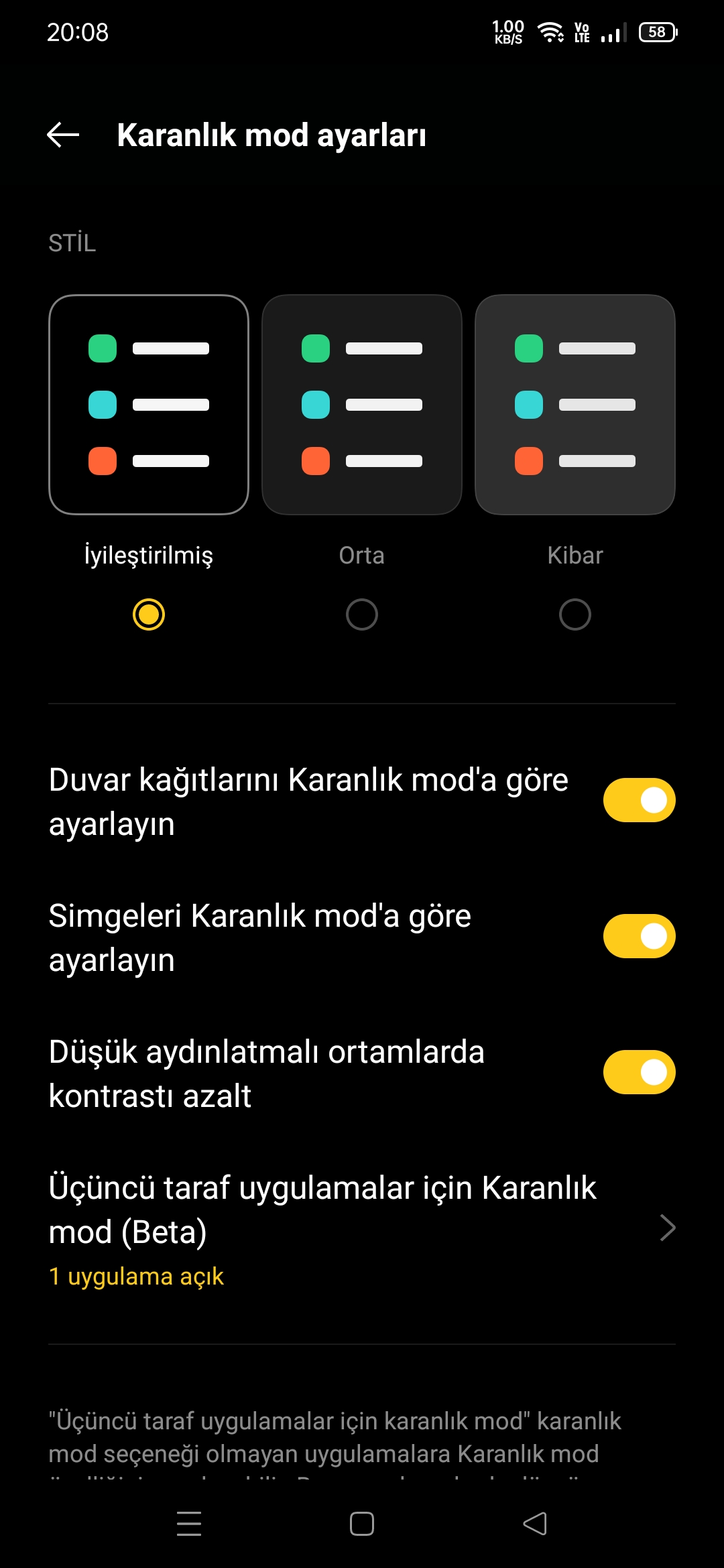Tap the Orta style preview card
Viewport: 724px width, 1568px height.
coord(362,405)
